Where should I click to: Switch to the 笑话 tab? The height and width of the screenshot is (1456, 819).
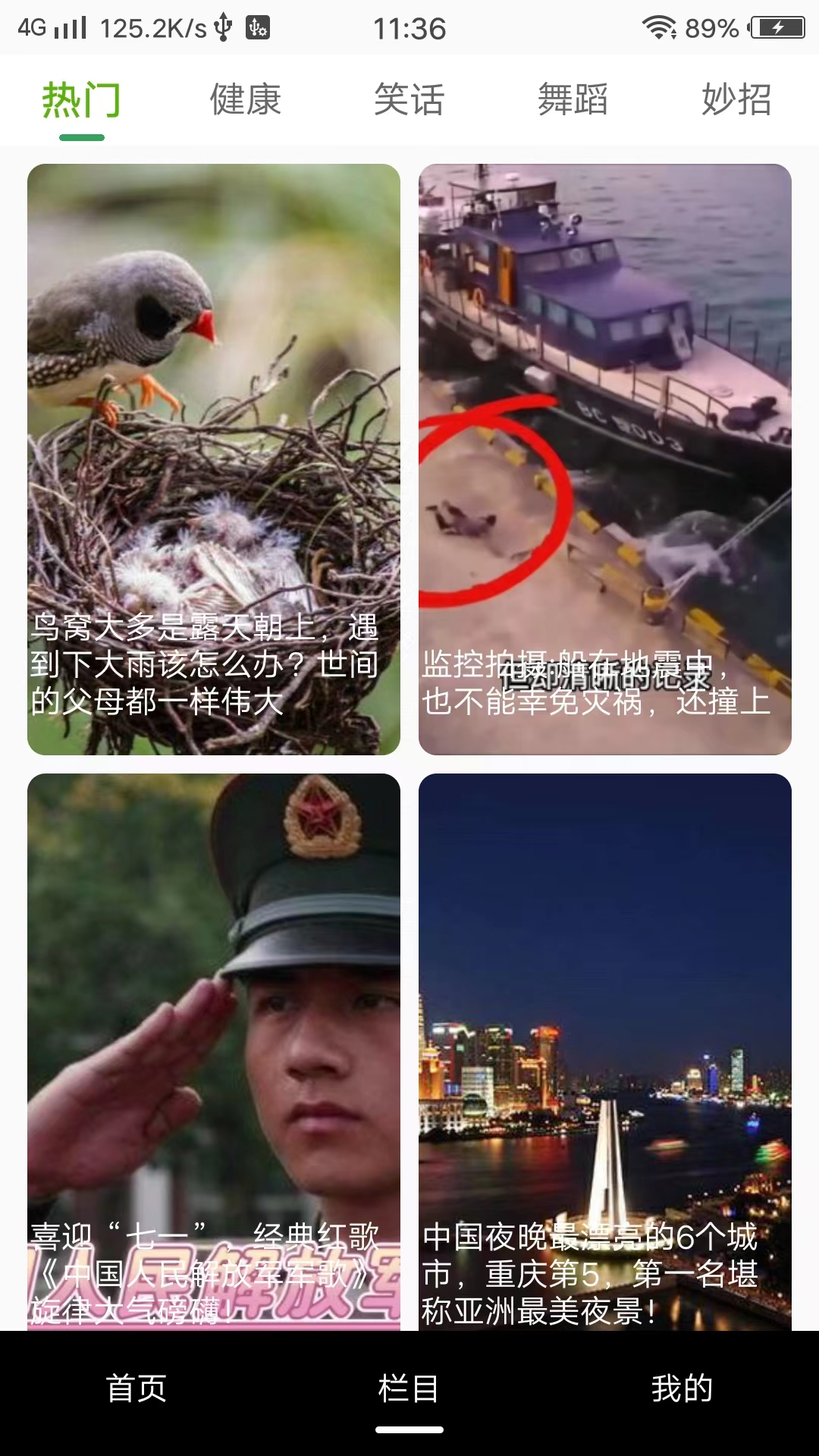tap(409, 99)
